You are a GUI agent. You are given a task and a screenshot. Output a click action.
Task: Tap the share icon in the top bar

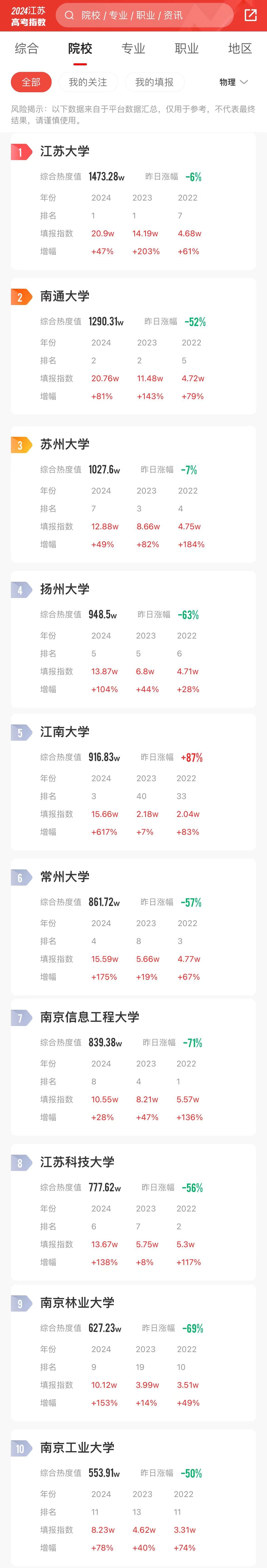(x=250, y=15)
